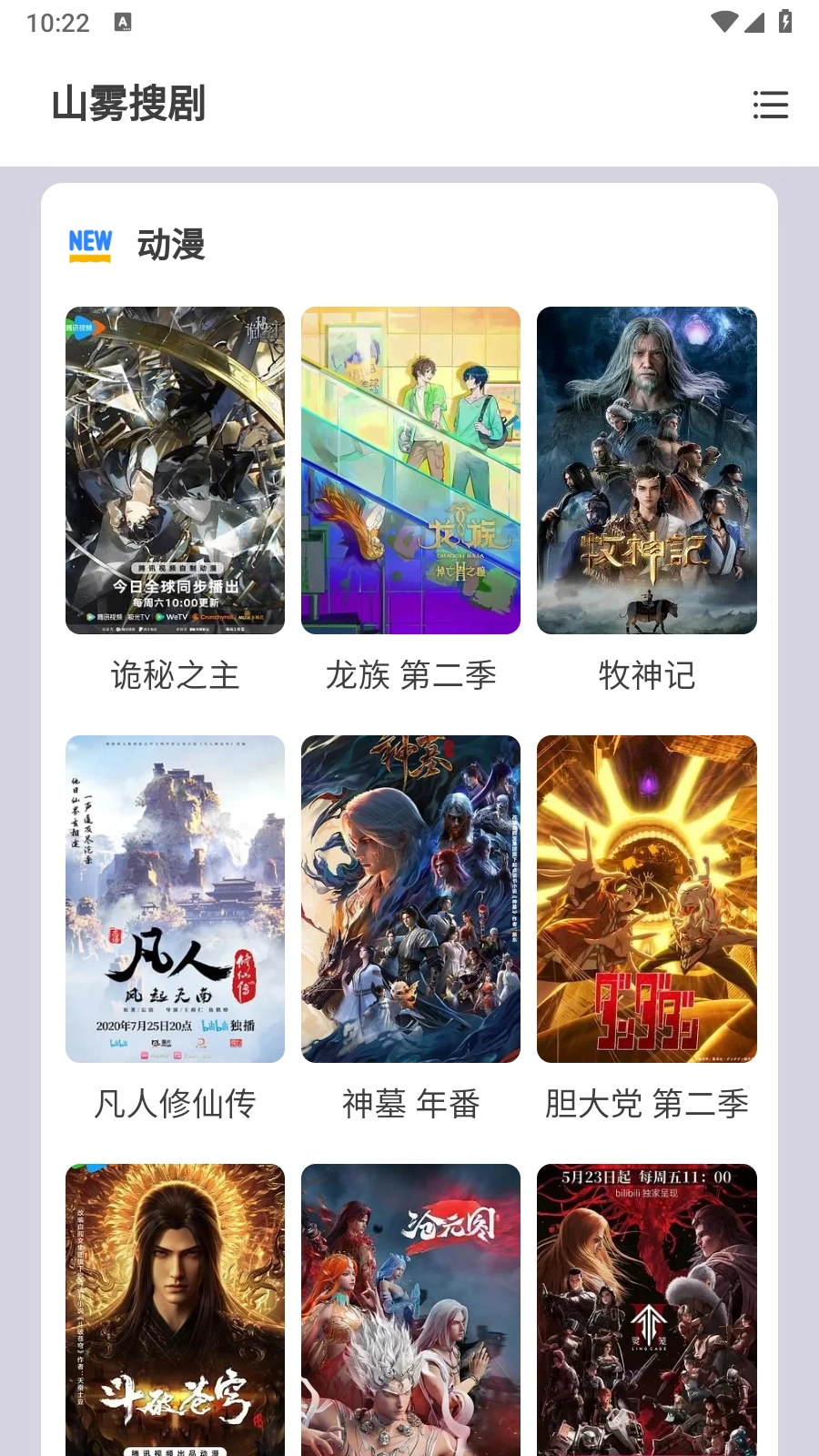Open the 龙族 第二季 poster

(410, 470)
